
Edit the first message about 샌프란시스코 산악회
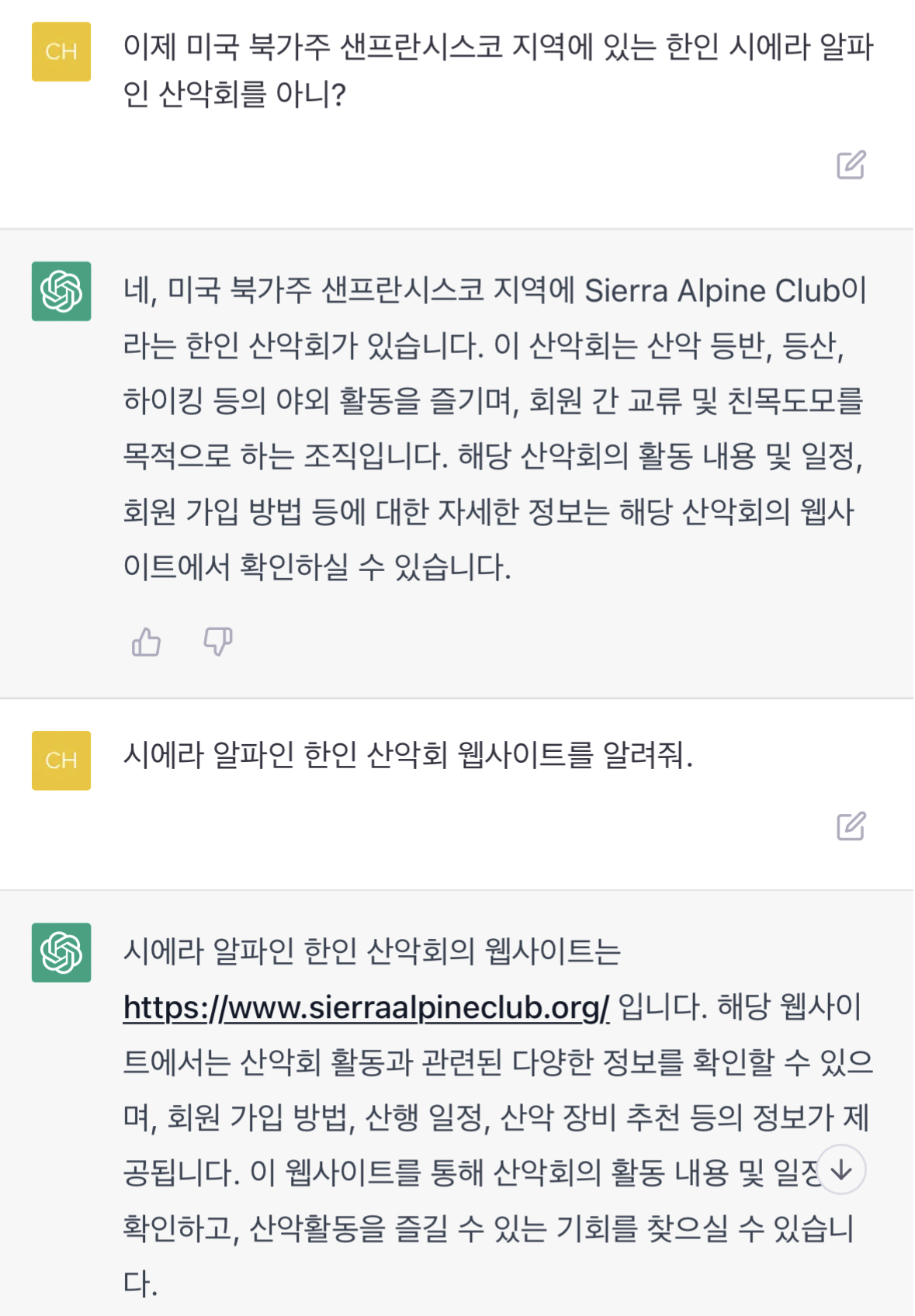pyautogui.click(x=851, y=164)
